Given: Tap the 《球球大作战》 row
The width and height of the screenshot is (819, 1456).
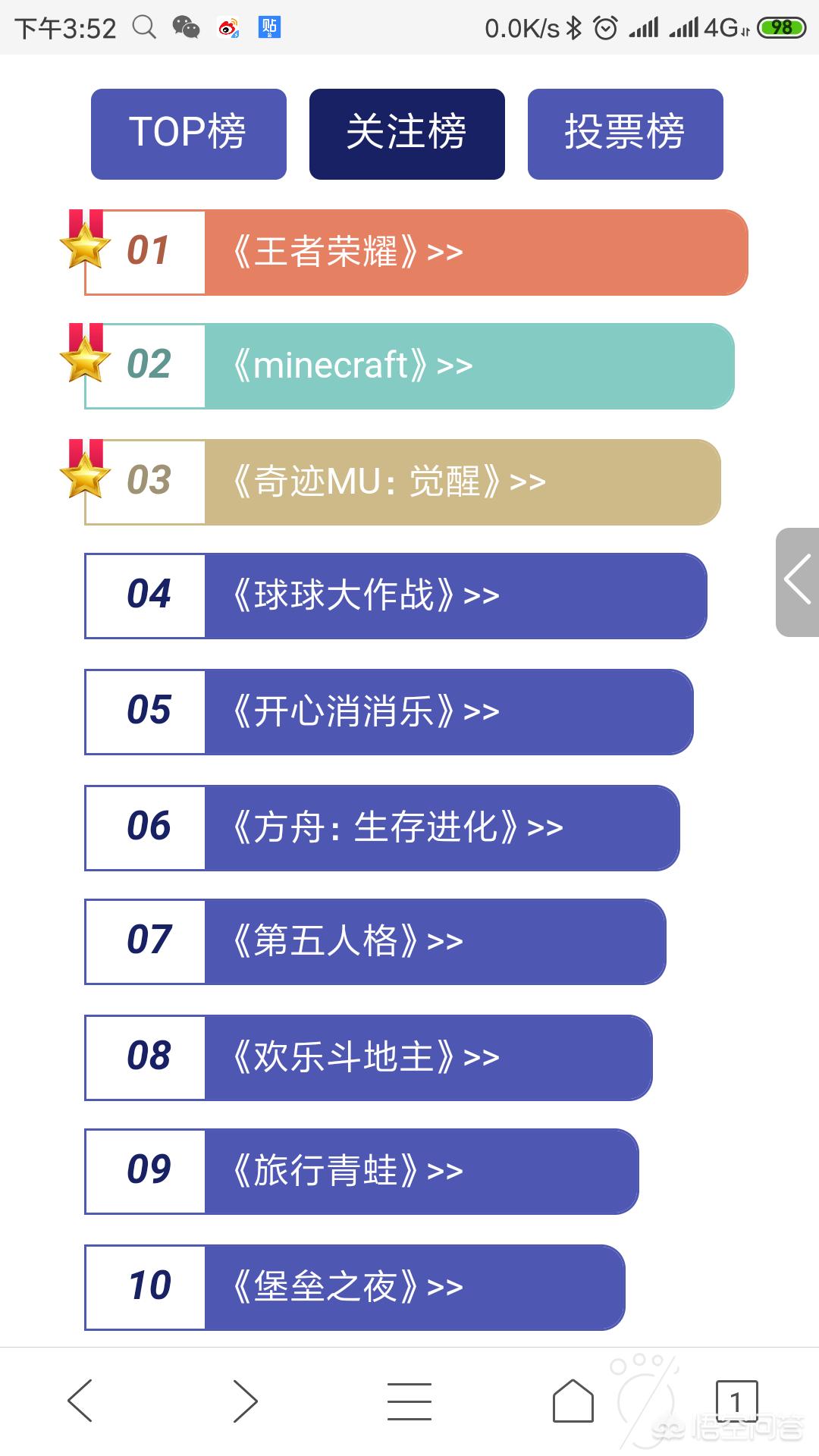Looking at the screenshot, I should pos(396,596).
